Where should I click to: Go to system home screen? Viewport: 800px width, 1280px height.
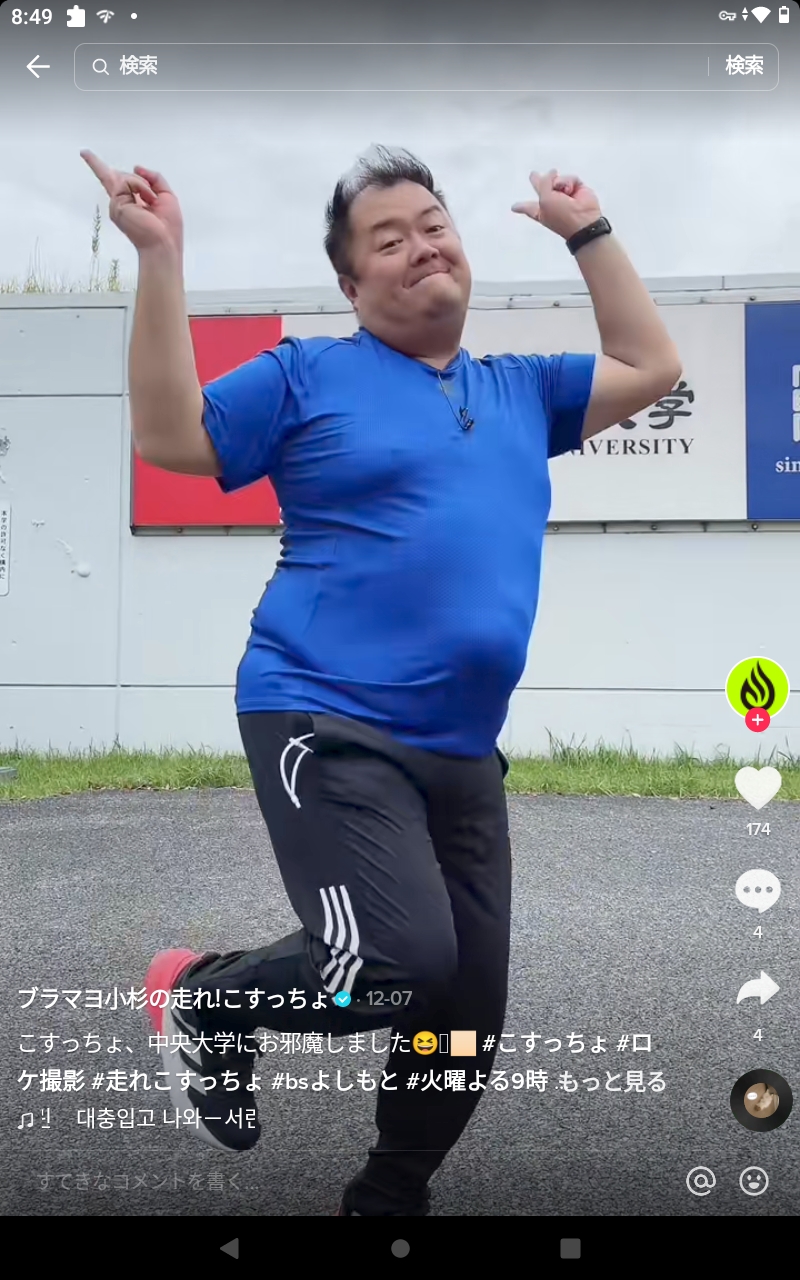click(x=400, y=1248)
